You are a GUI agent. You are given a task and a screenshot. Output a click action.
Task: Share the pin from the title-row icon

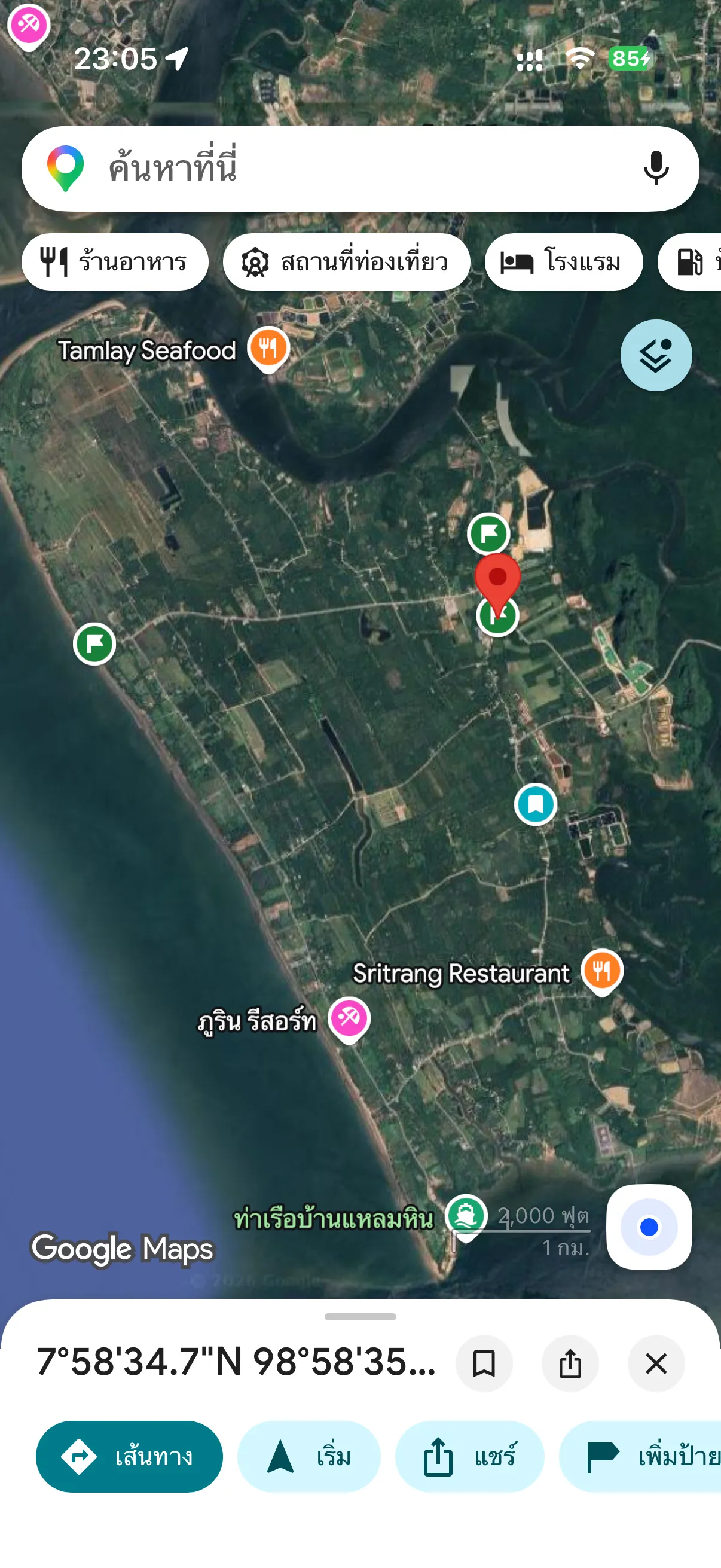coord(570,1363)
